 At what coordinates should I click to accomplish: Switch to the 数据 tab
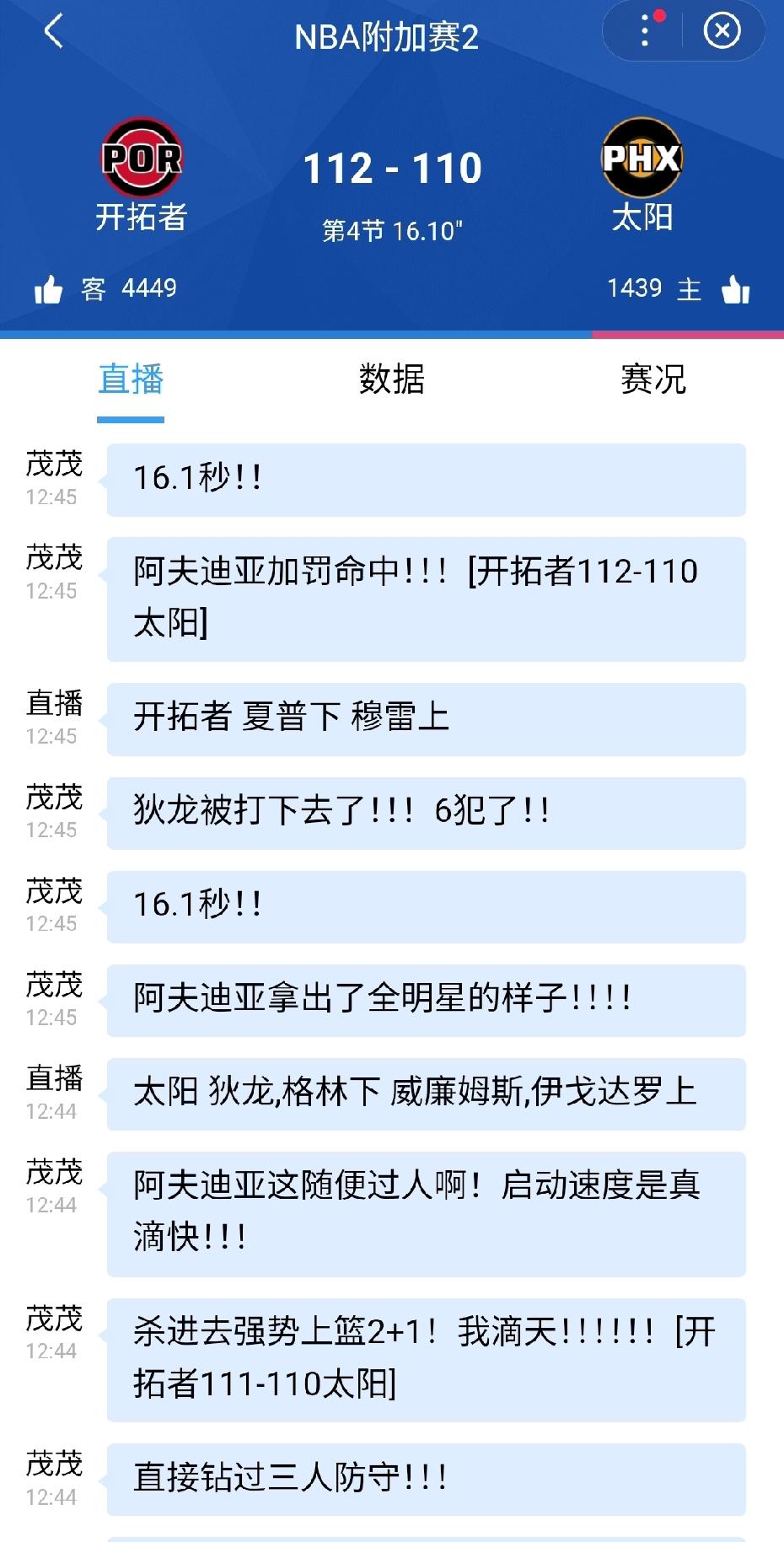390,382
